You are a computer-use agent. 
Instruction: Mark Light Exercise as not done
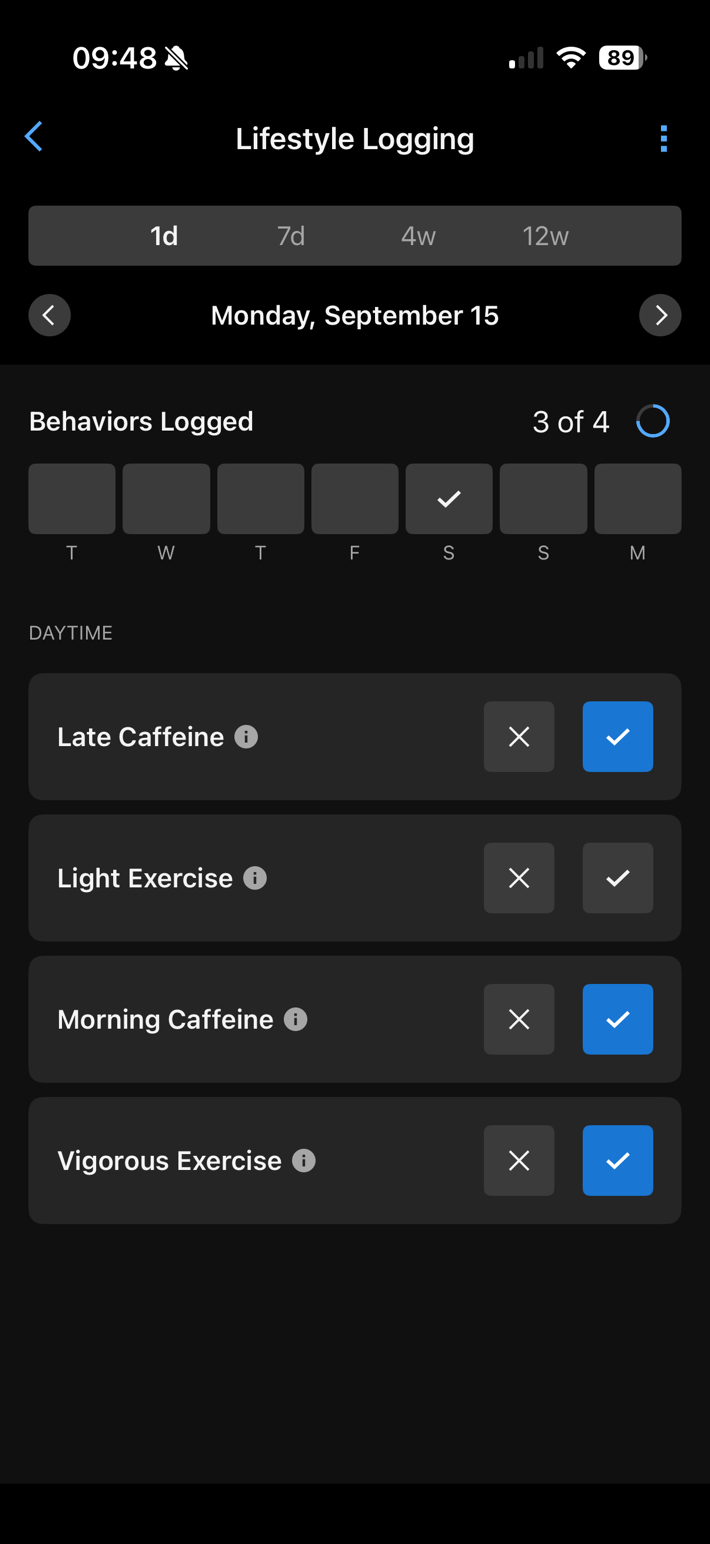[519, 878]
